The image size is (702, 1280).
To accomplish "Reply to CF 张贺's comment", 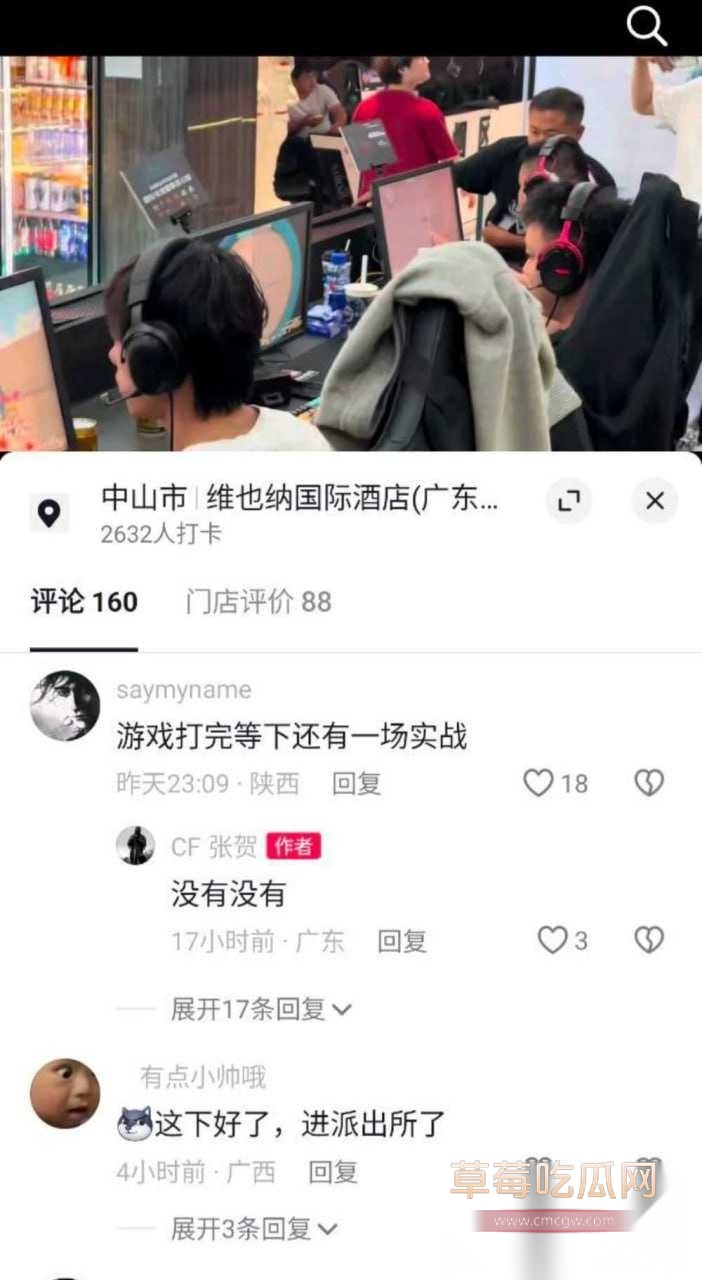I will (x=402, y=940).
